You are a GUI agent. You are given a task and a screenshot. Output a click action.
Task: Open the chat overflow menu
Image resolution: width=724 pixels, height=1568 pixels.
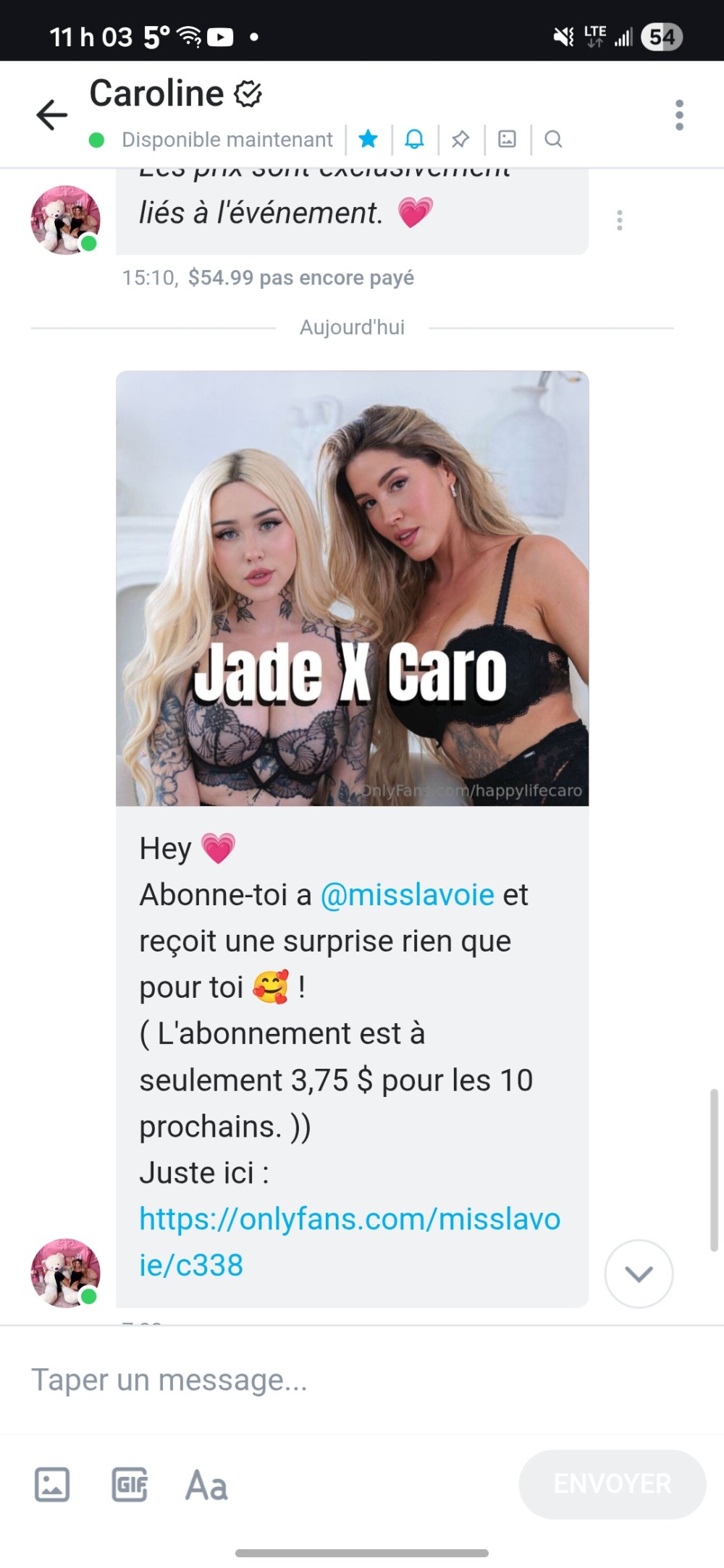coord(678,115)
